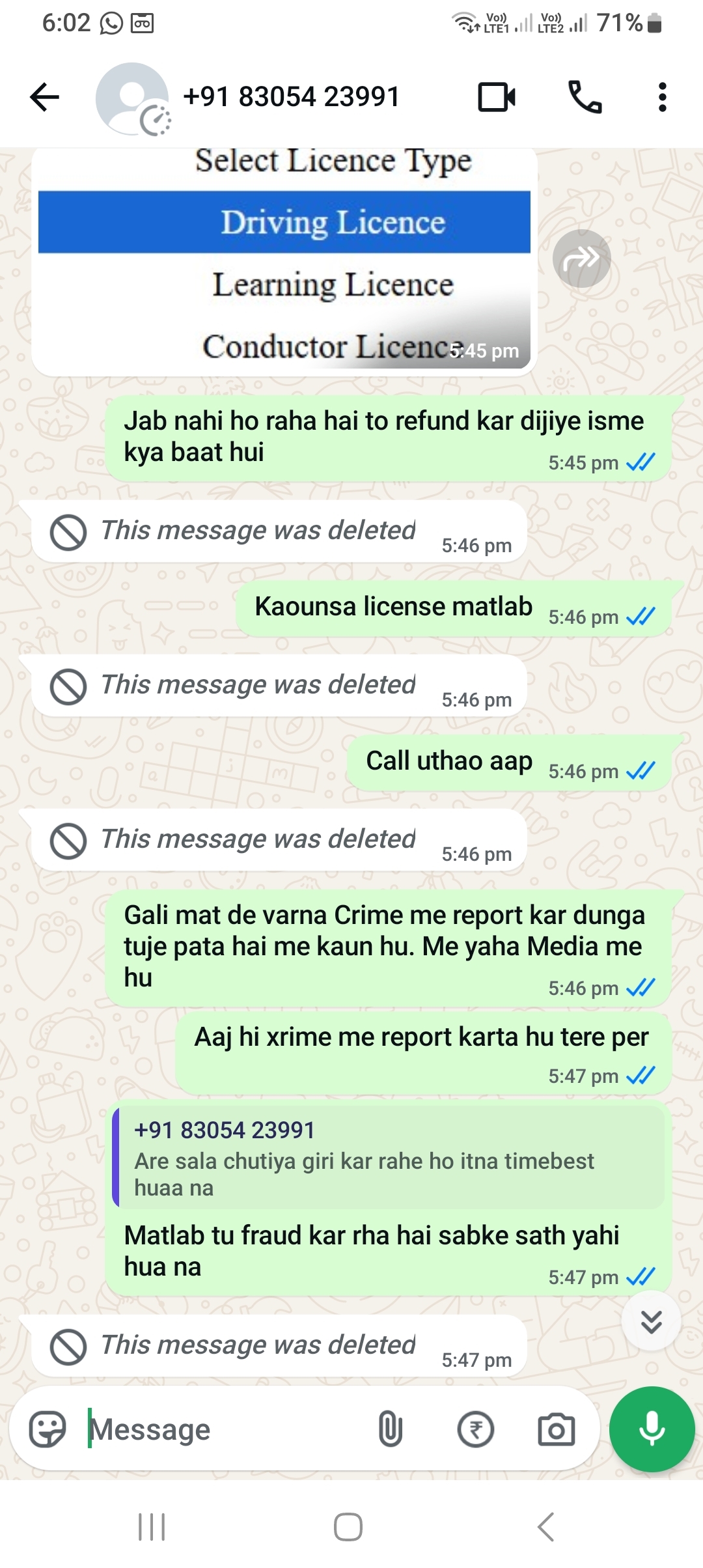This screenshot has width=703, height=1568.
Task: Open recent apps from navigation bar
Action: point(152,1527)
